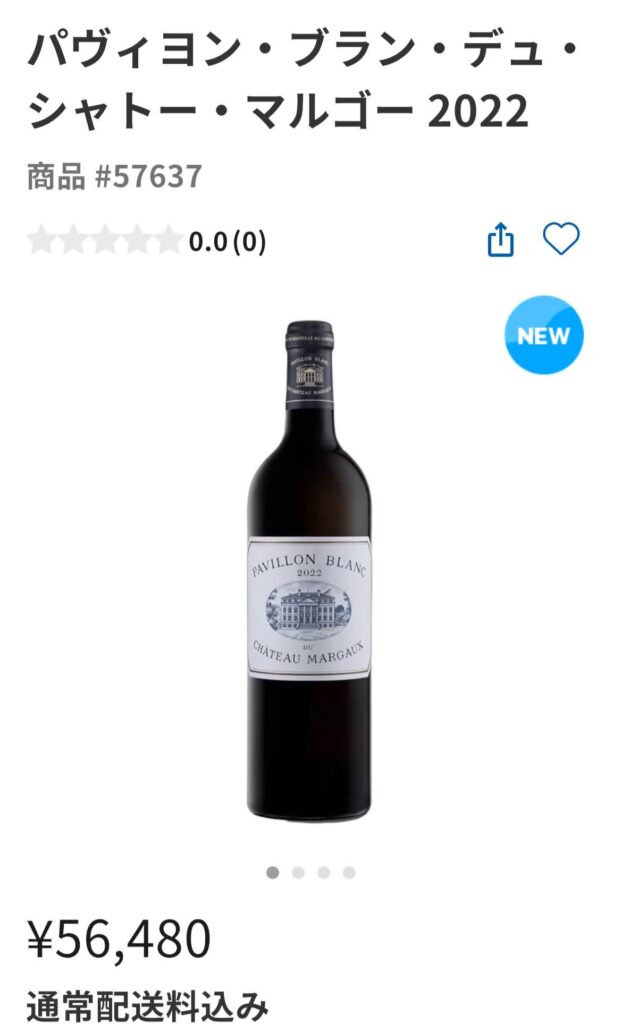Open the Pavillon Blanc bottle image
This screenshot has width=622, height=1024.
click(309, 570)
